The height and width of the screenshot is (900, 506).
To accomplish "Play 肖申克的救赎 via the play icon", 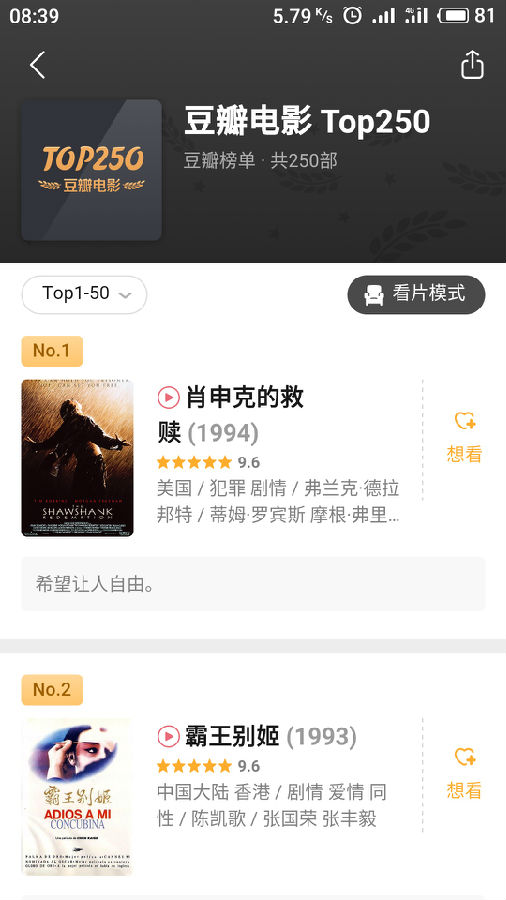I will pyautogui.click(x=168, y=397).
